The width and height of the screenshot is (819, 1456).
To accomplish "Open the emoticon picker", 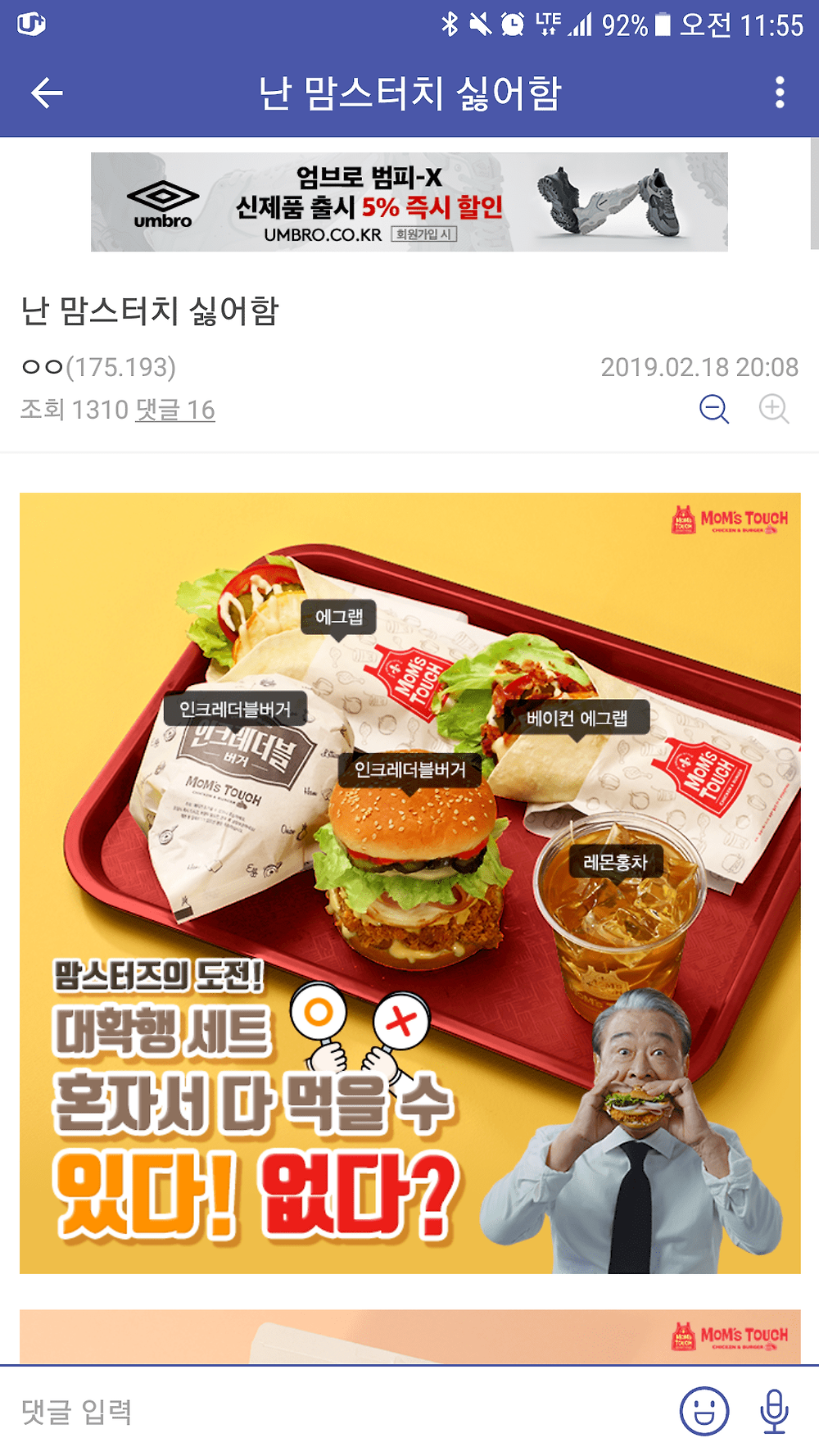I will (x=704, y=1411).
